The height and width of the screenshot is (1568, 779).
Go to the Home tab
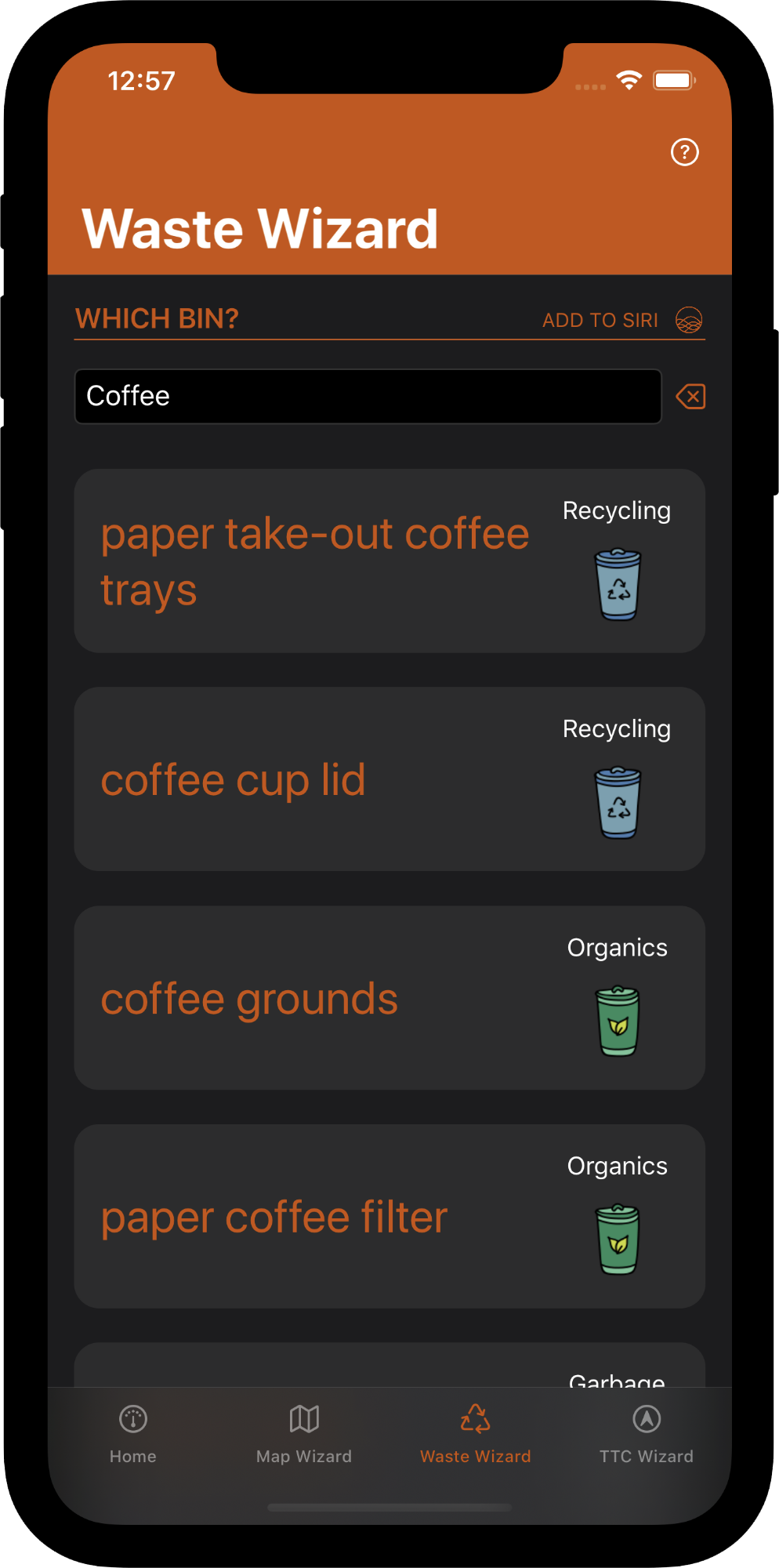point(133,1433)
